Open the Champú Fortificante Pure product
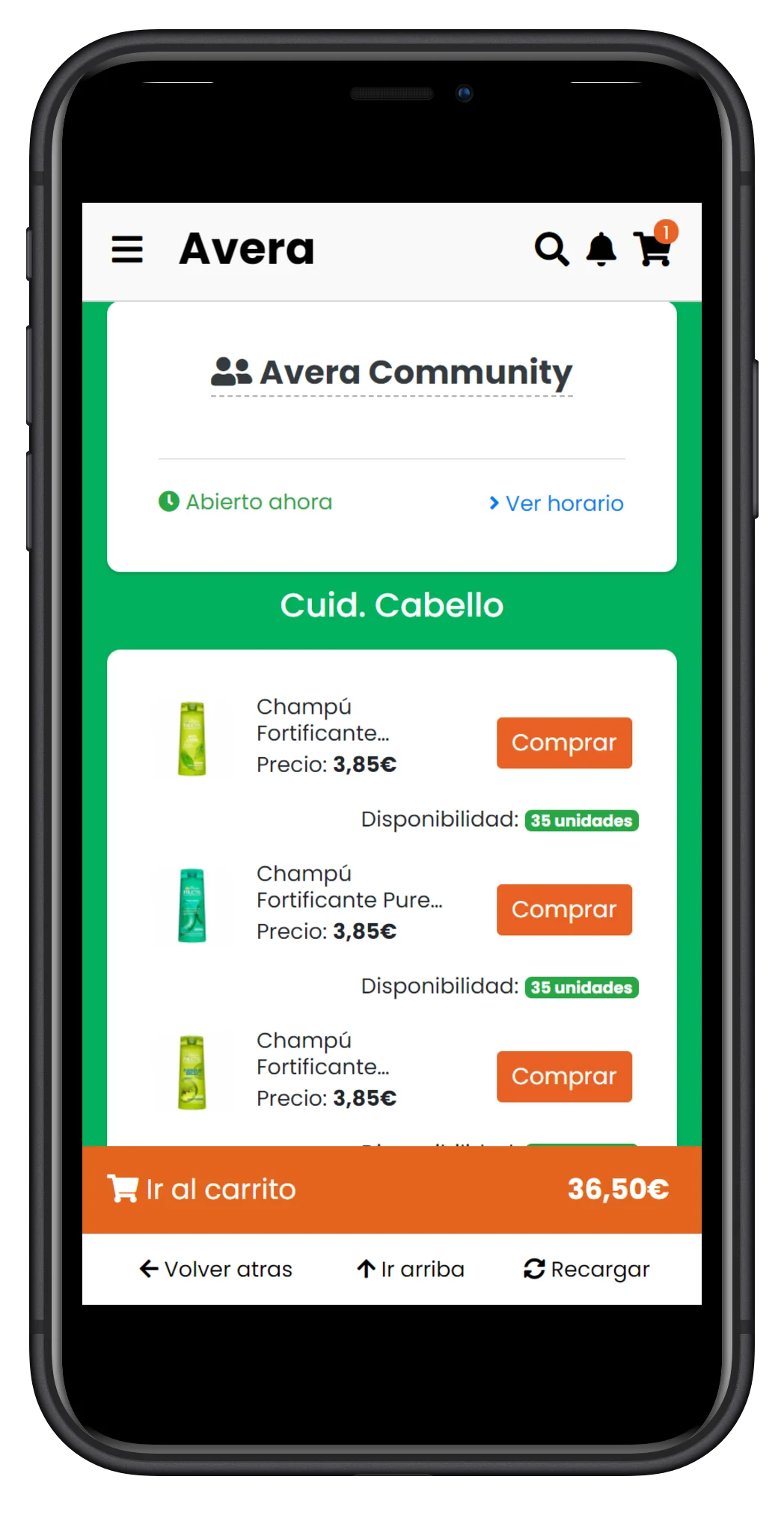Screen dimensions: 784x1515 pyautogui.click(x=349, y=887)
